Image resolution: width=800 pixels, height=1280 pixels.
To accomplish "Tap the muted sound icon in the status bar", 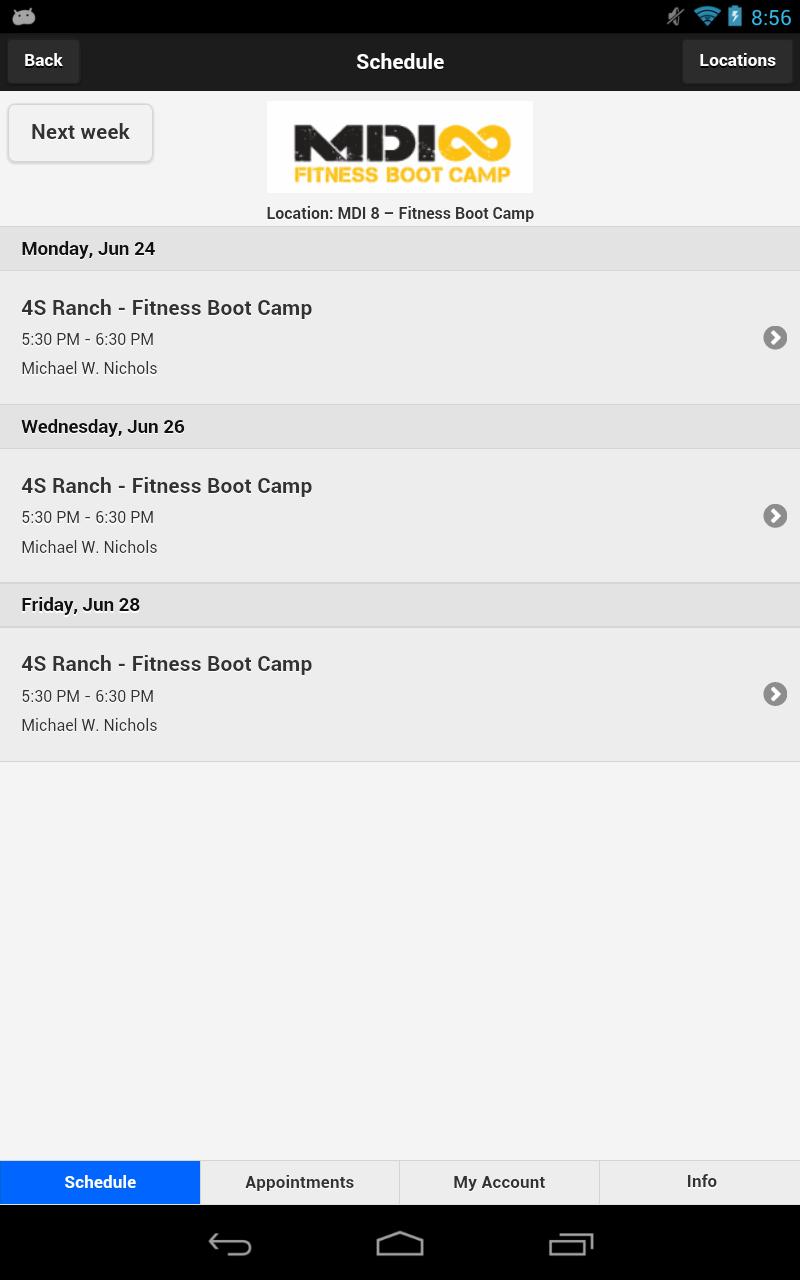I will 673,16.
